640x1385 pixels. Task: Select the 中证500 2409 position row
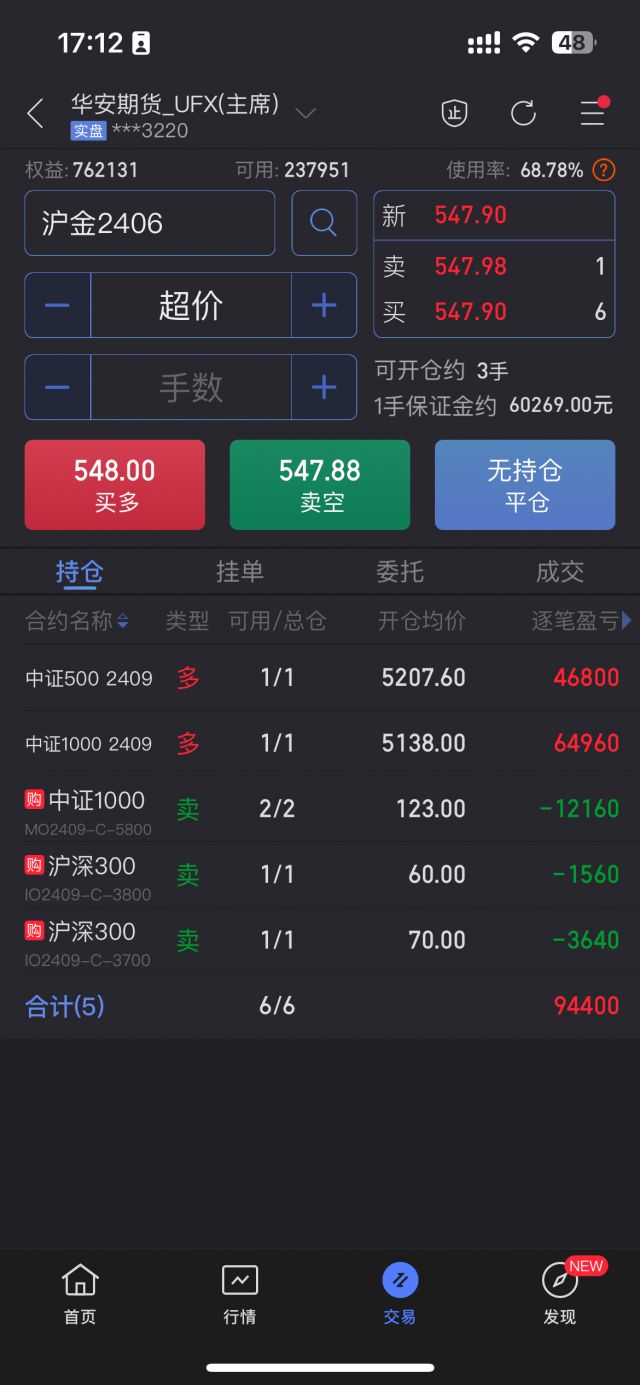click(x=320, y=678)
